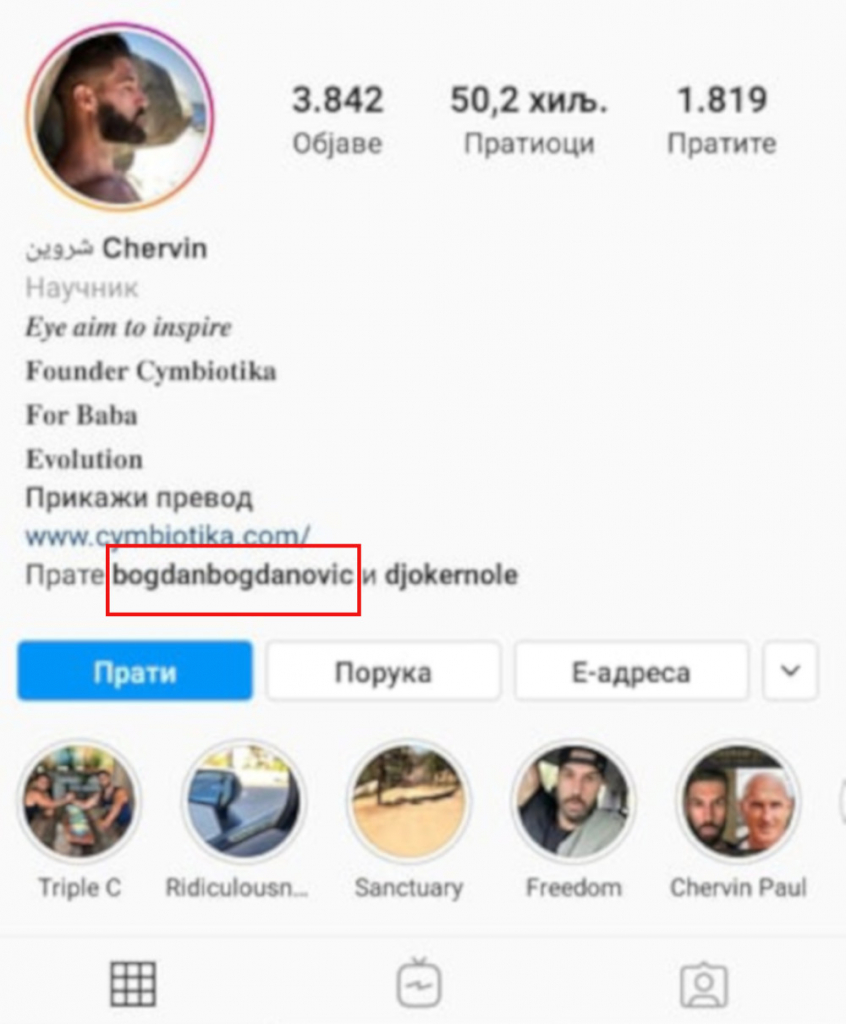
Task: Expand suggested accounts chevron
Action: point(790,670)
